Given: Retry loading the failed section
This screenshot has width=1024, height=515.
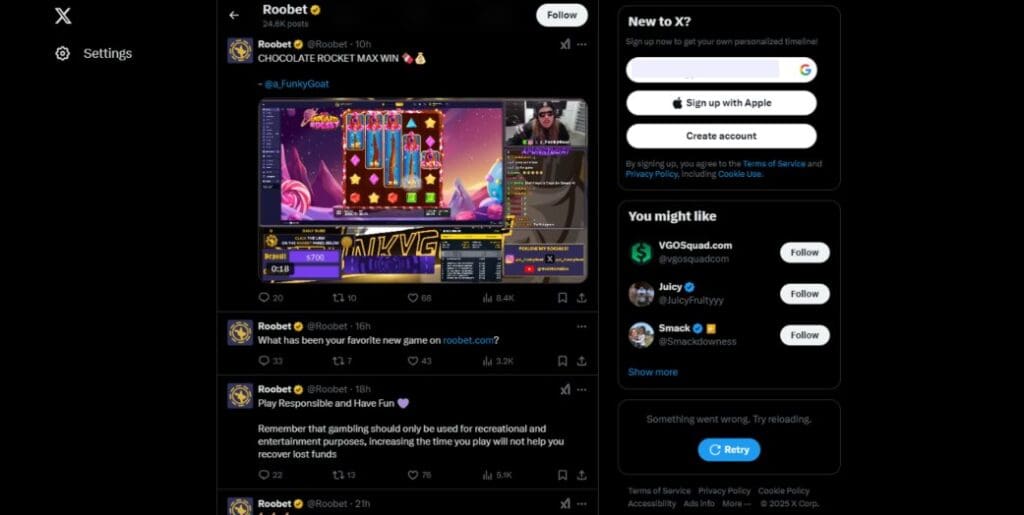Looking at the screenshot, I should [728, 450].
